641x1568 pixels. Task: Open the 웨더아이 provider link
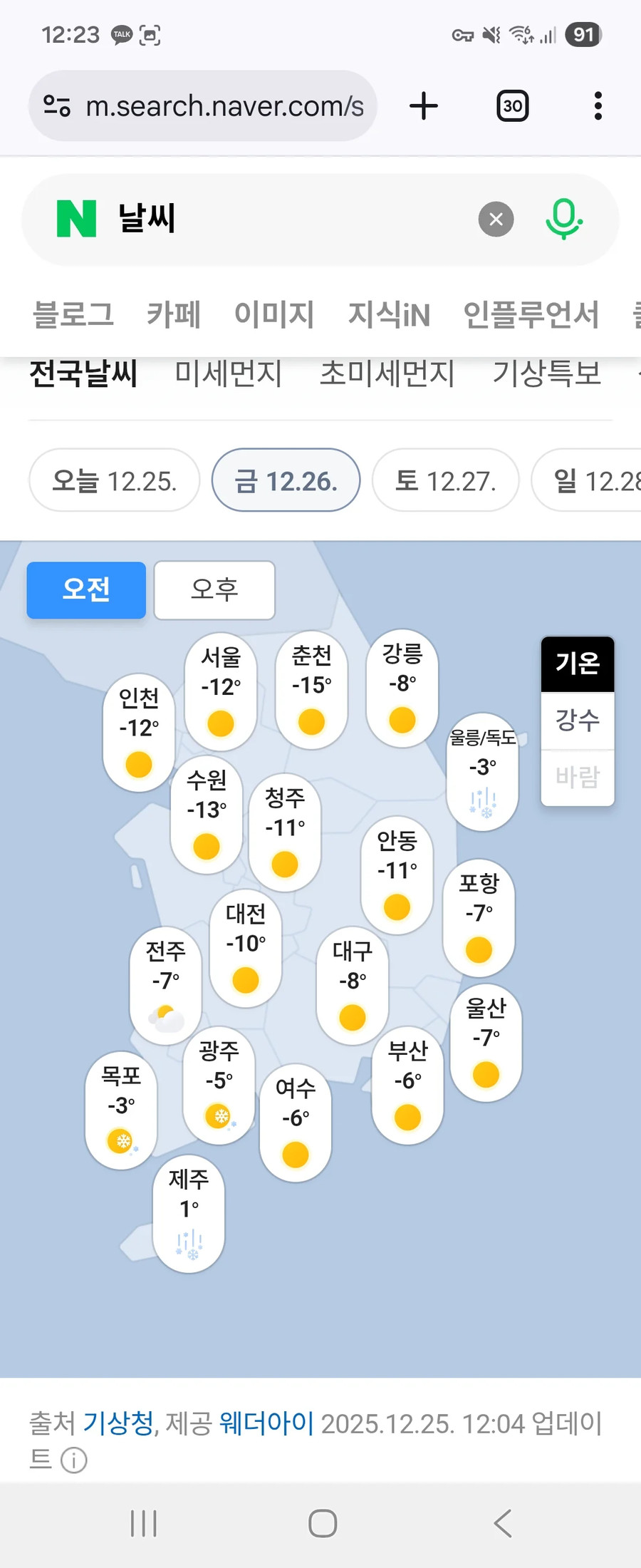266,1423
